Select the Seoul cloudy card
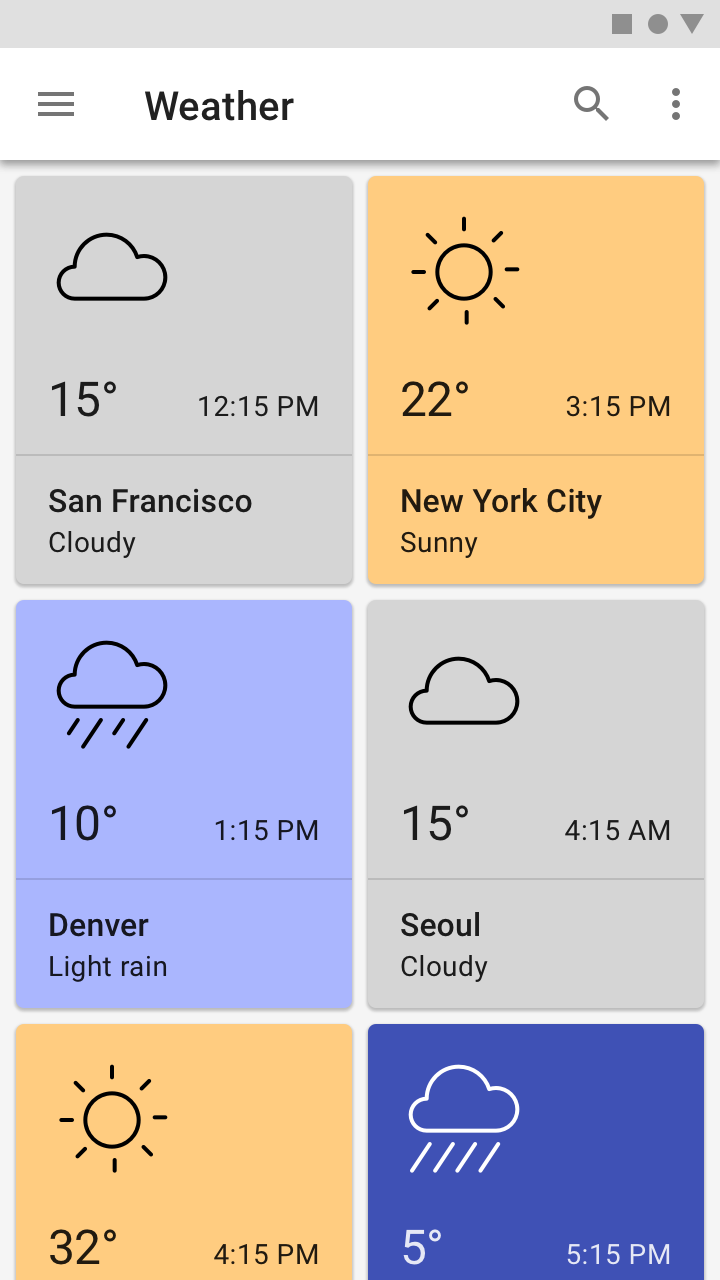Image resolution: width=720 pixels, height=1280 pixels. tap(536, 804)
